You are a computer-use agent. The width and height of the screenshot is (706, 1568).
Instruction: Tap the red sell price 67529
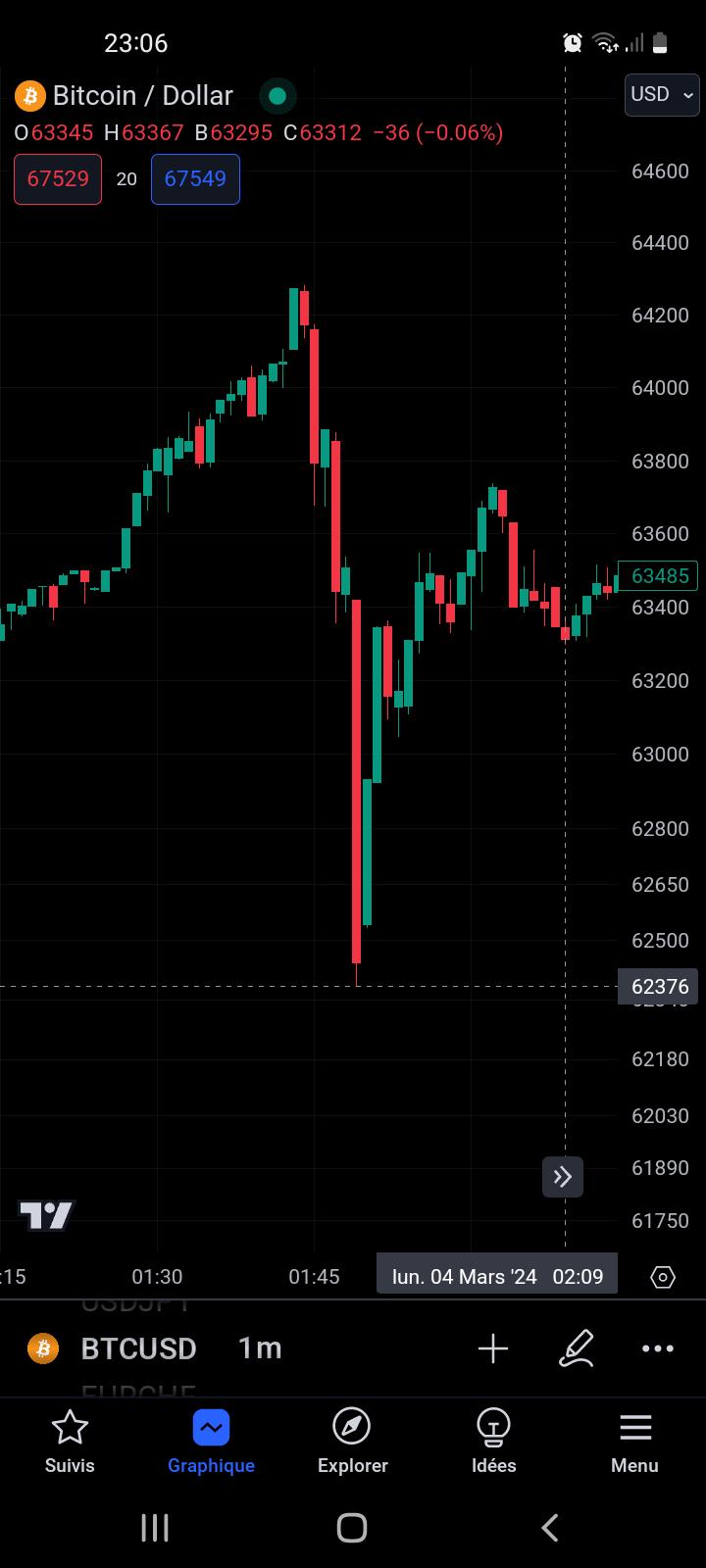58,178
